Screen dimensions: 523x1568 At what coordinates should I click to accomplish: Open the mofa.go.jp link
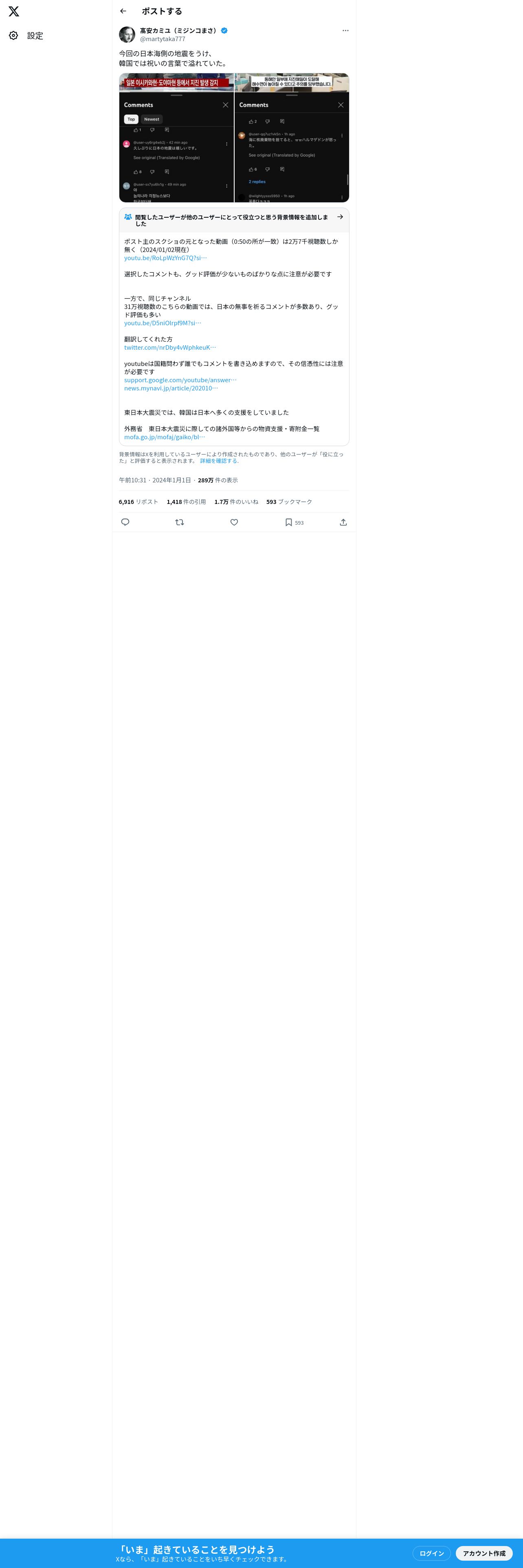pyautogui.click(x=165, y=437)
